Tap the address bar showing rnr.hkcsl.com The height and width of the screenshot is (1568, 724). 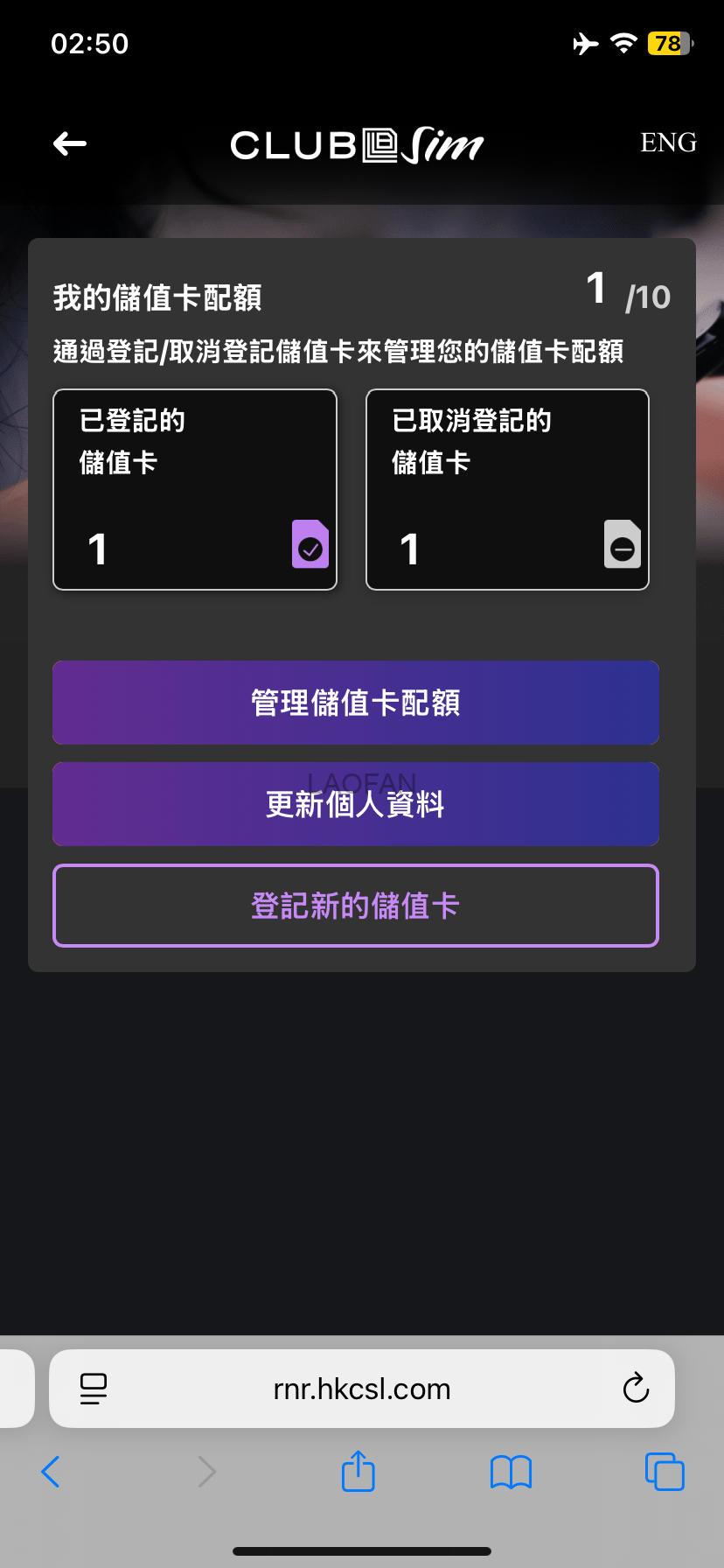click(361, 1389)
